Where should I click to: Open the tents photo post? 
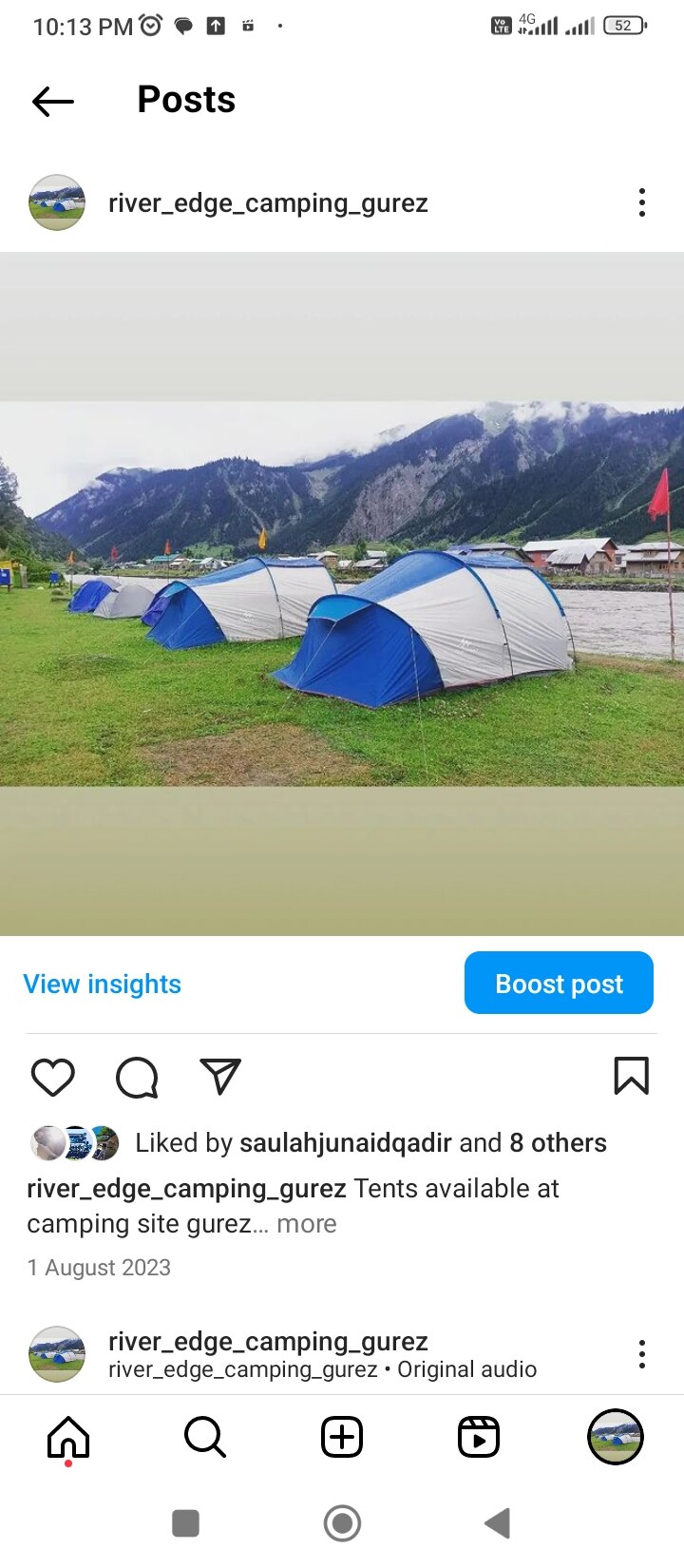tap(342, 594)
